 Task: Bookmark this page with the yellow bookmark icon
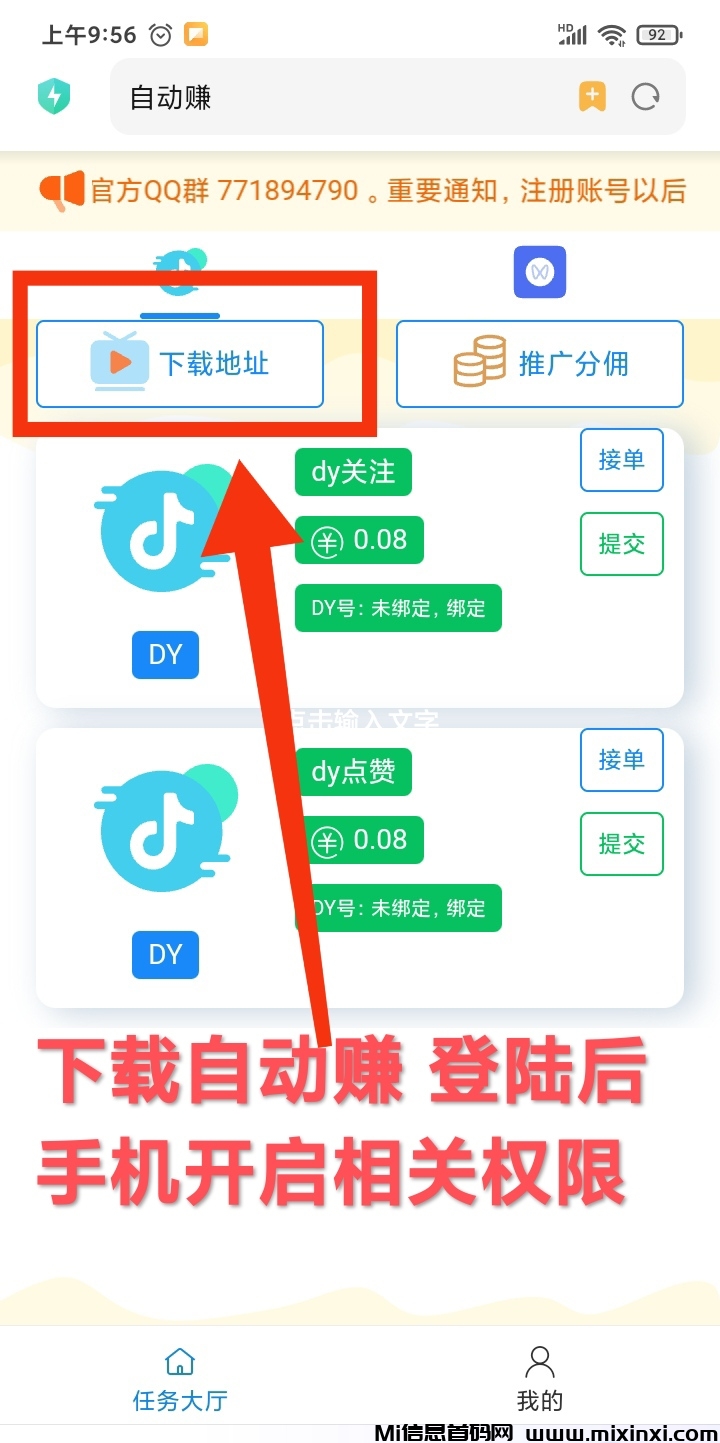click(592, 97)
